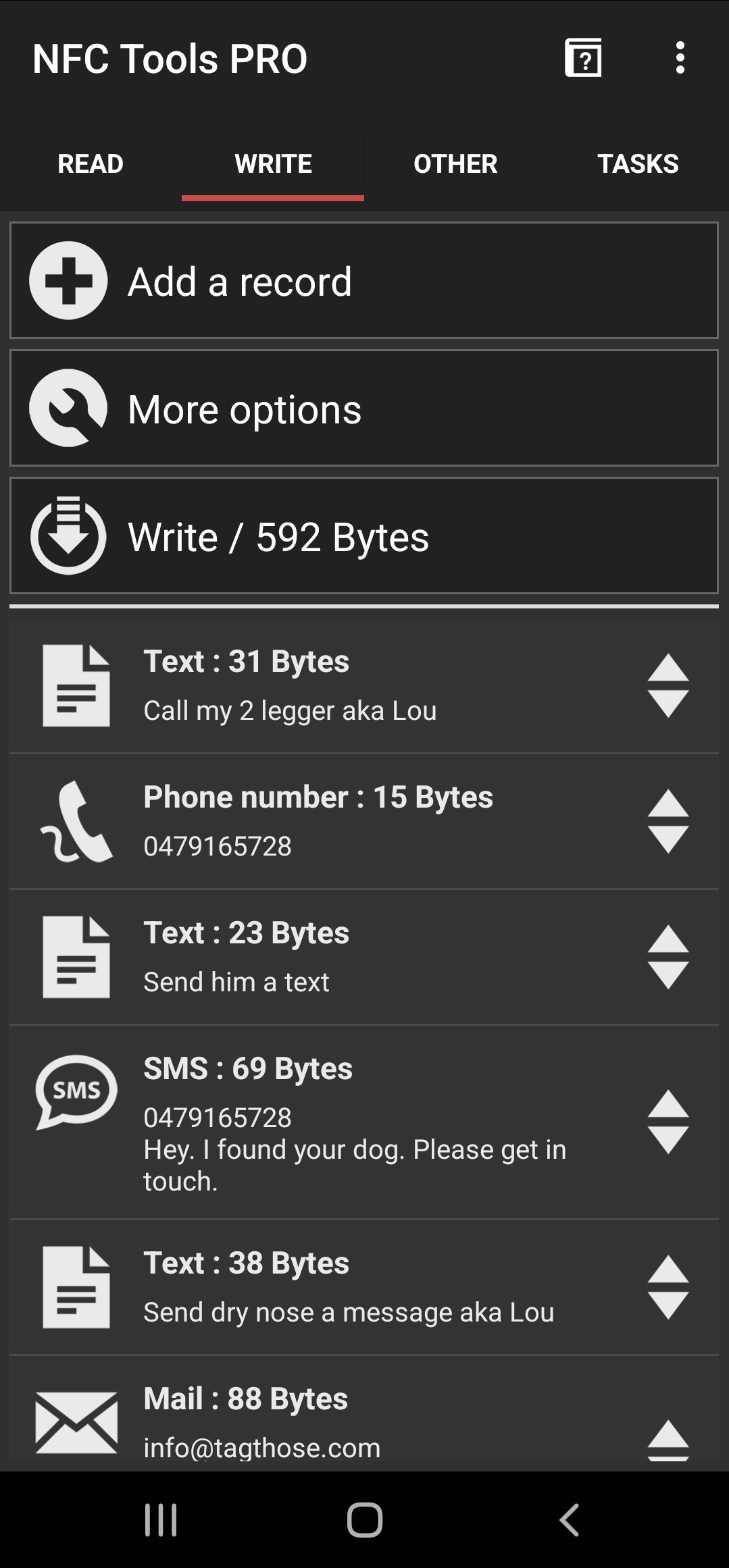
Task: Switch to the READ tab
Action: point(91,164)
